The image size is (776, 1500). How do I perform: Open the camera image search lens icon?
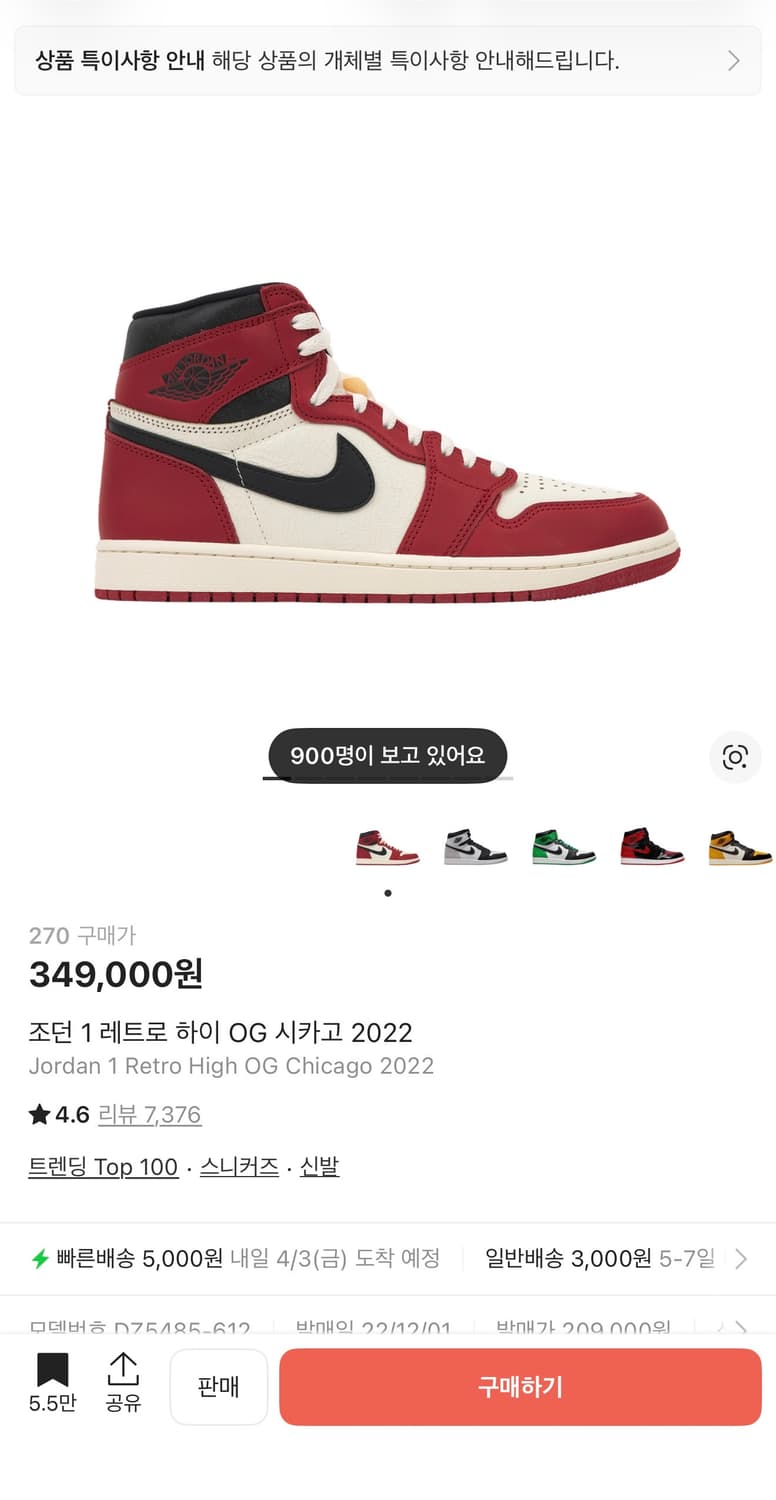coord(735,757)
